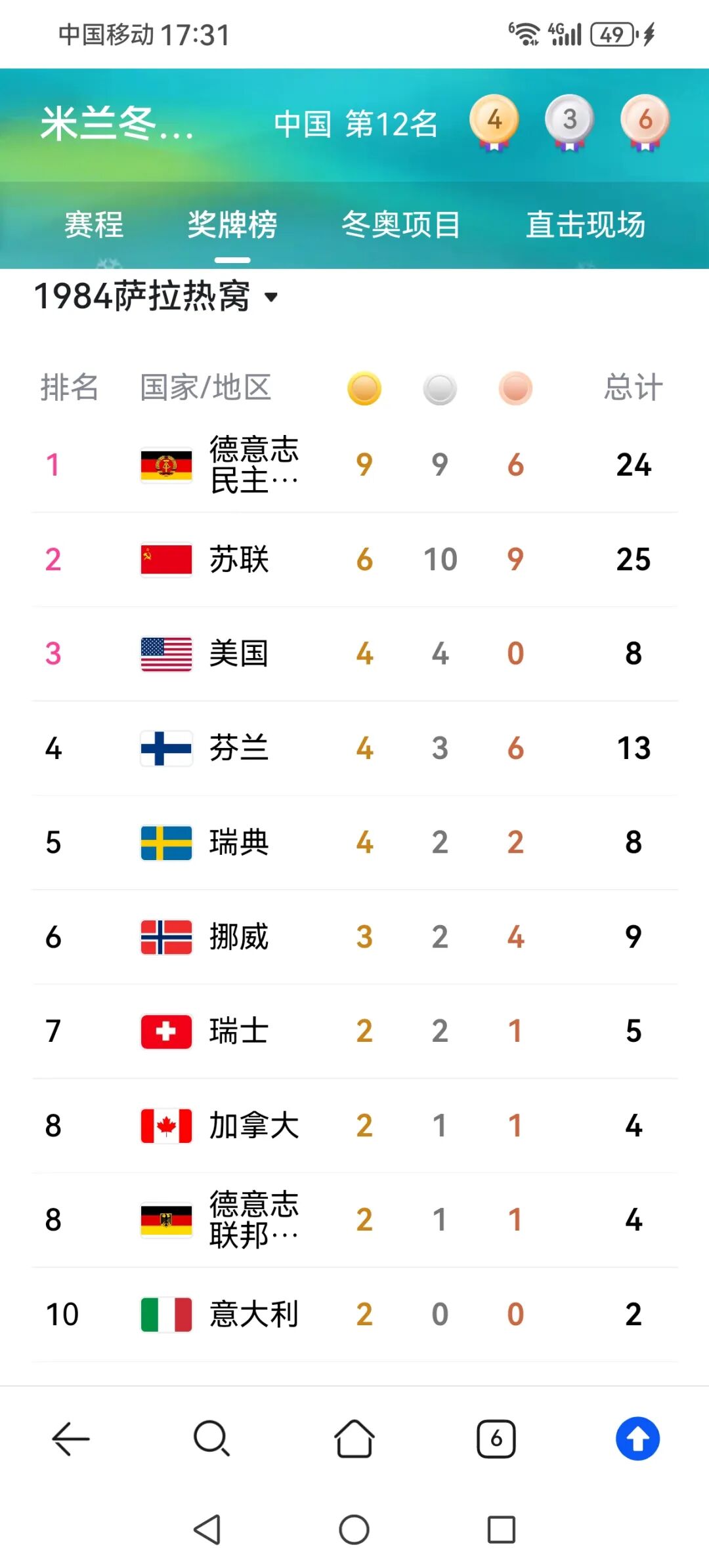The width and height of the screenshot is (709, 1568).
Task: Expand the 1984萨拉热窝 games dropdown
Action: click(x=156, y=296)
